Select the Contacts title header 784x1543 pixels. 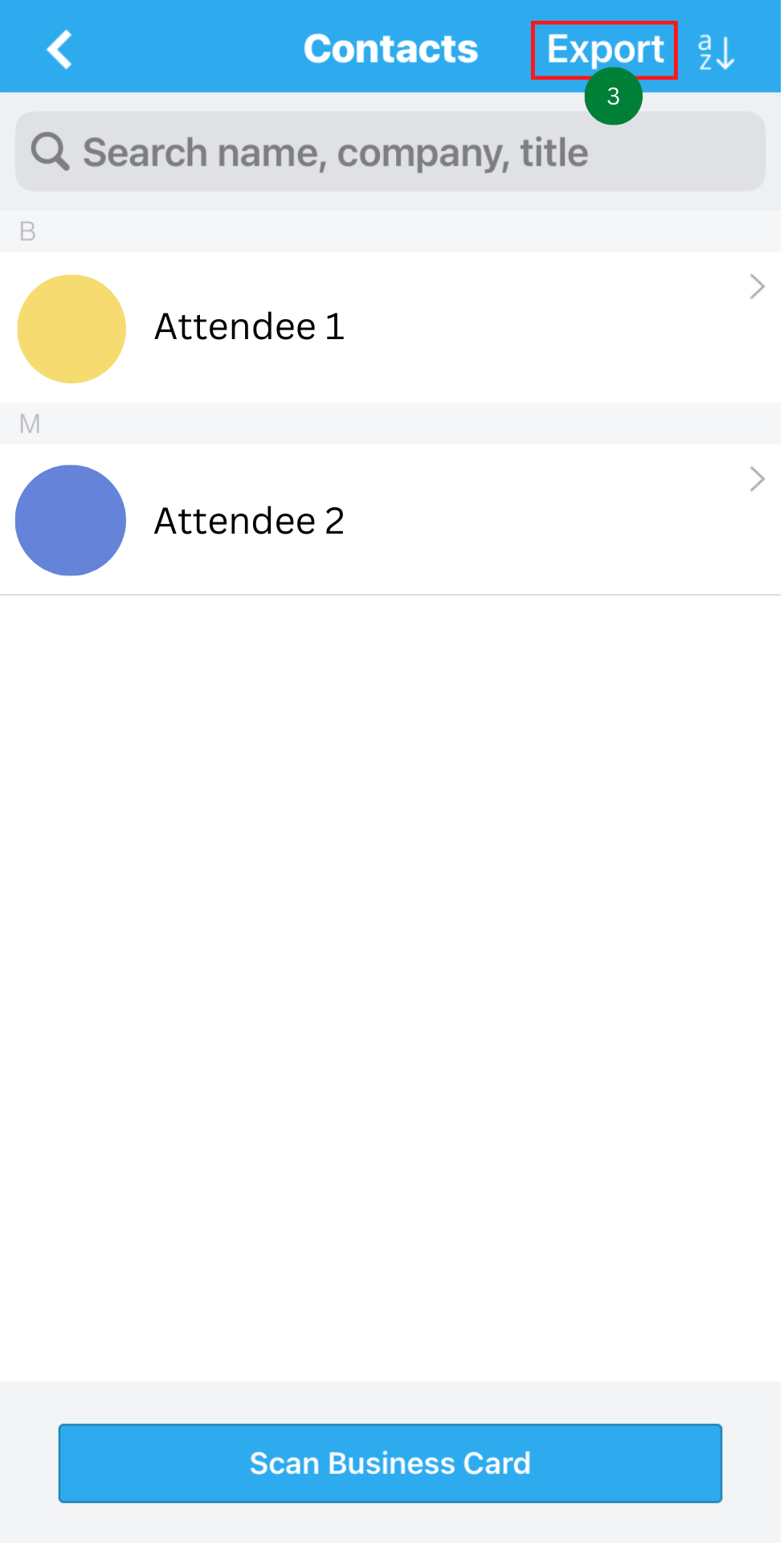(x=390, y=48)
